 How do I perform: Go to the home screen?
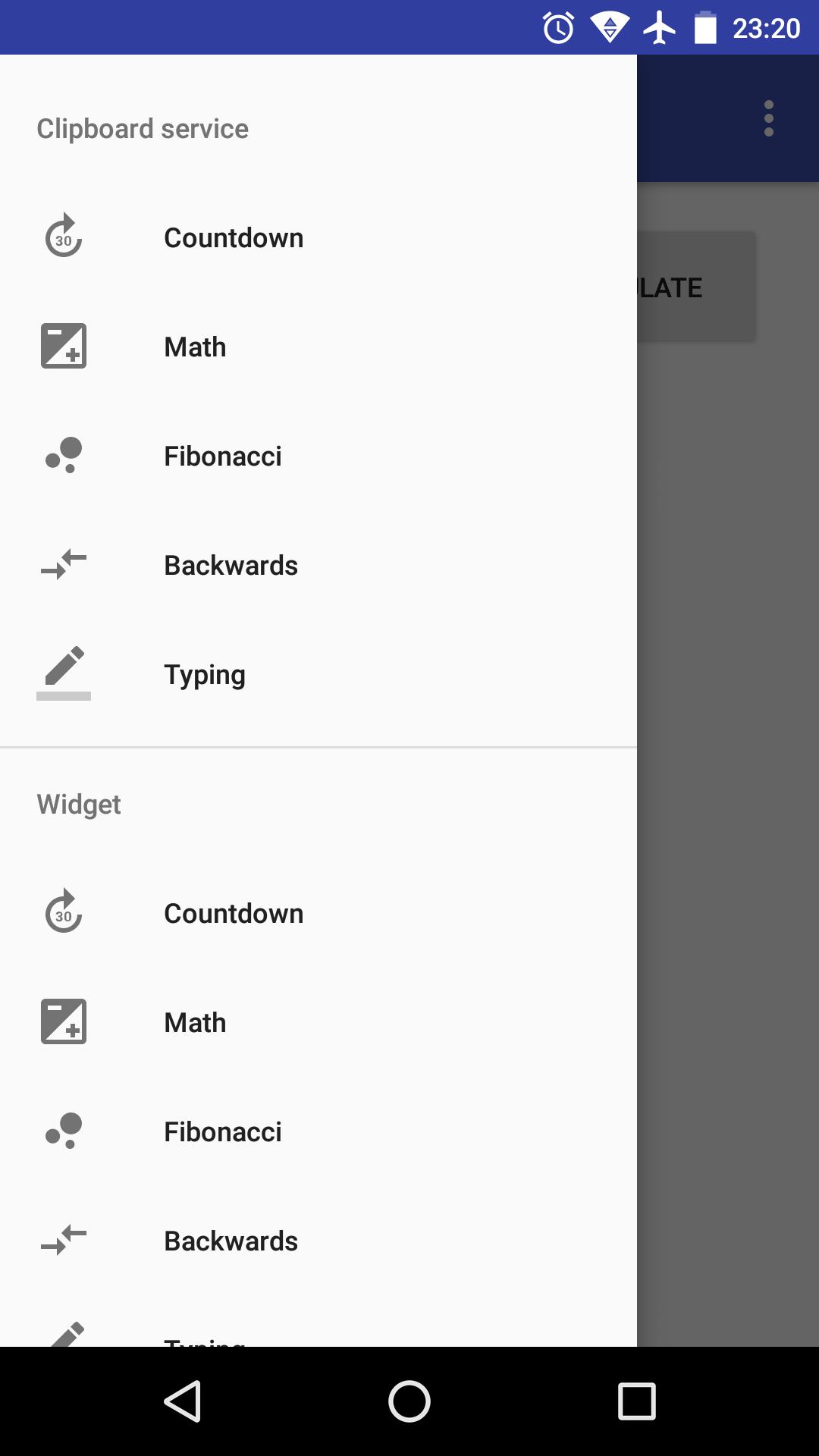409,1401
